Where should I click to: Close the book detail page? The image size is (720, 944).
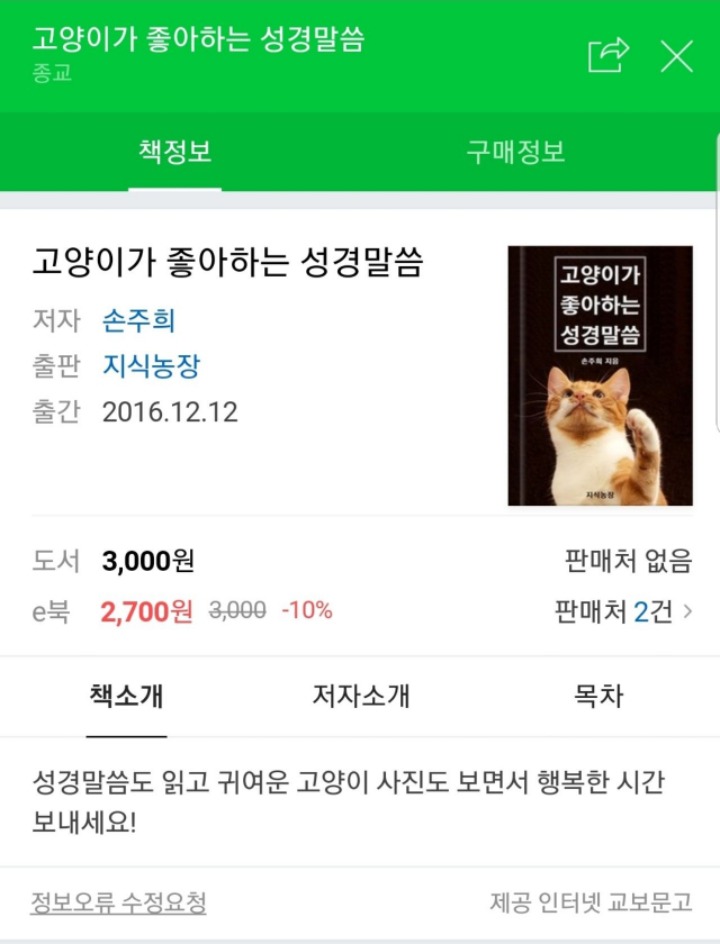(x=677, y=56)
